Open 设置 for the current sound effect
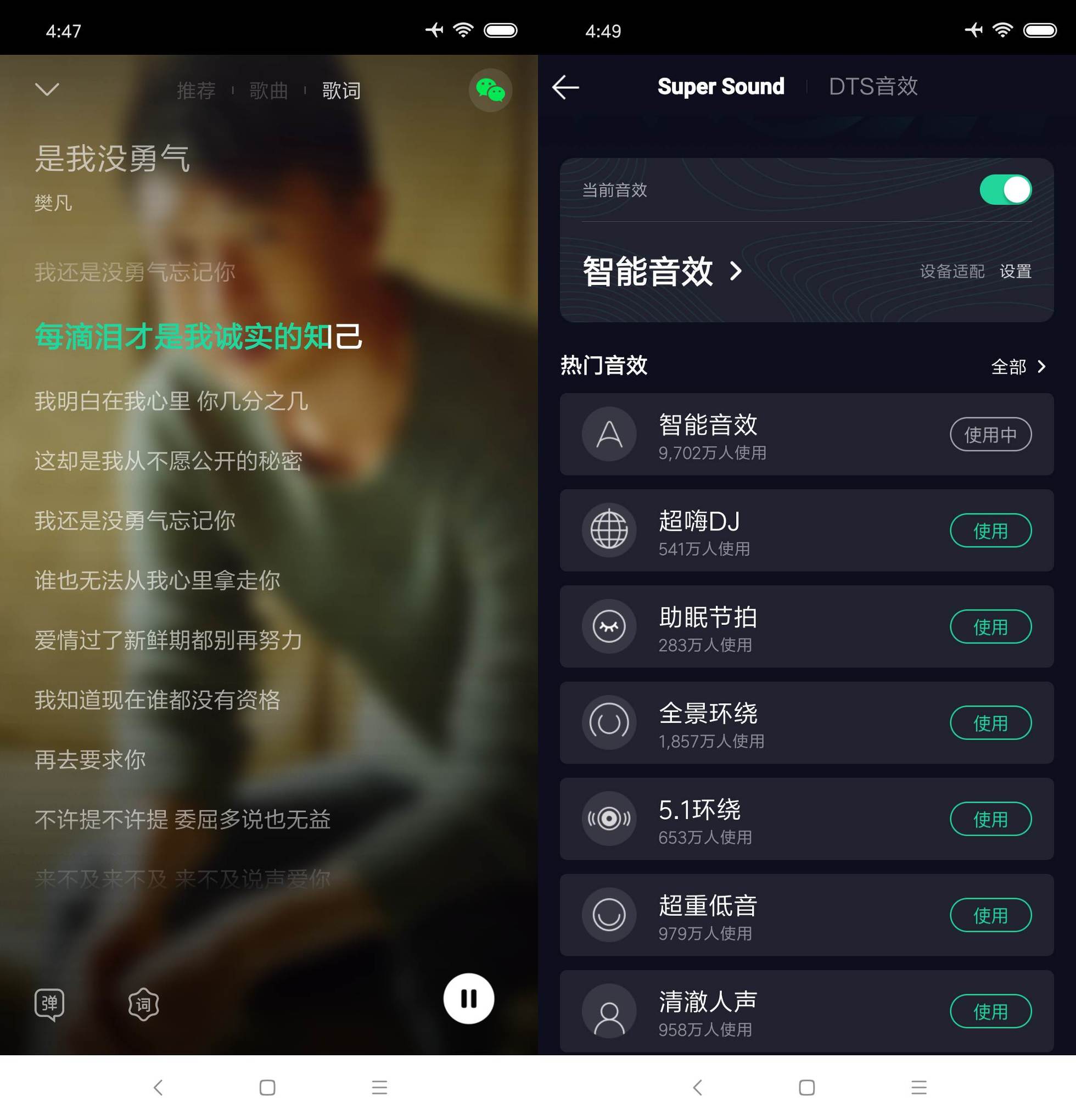 tap(1015, 271)
